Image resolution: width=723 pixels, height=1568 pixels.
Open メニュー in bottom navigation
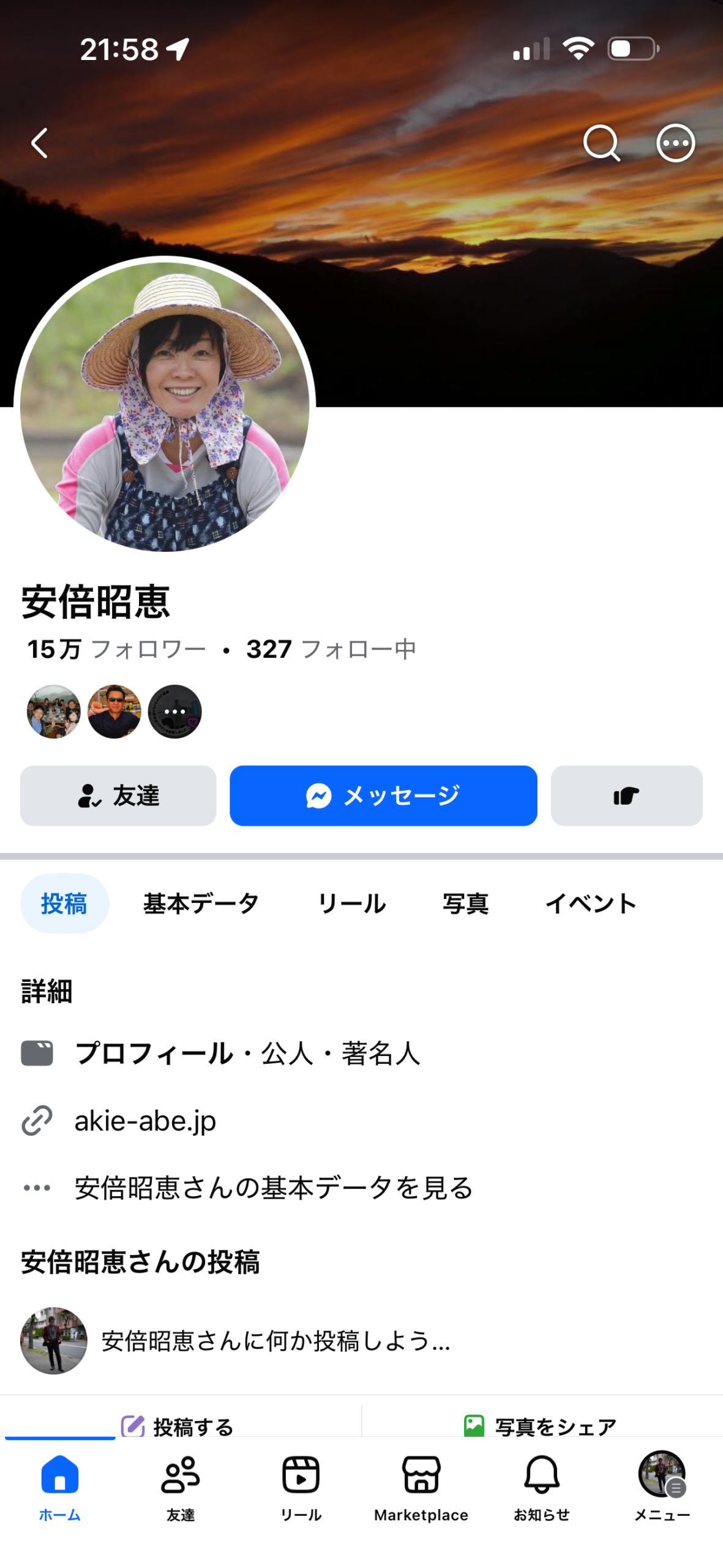662,1485
